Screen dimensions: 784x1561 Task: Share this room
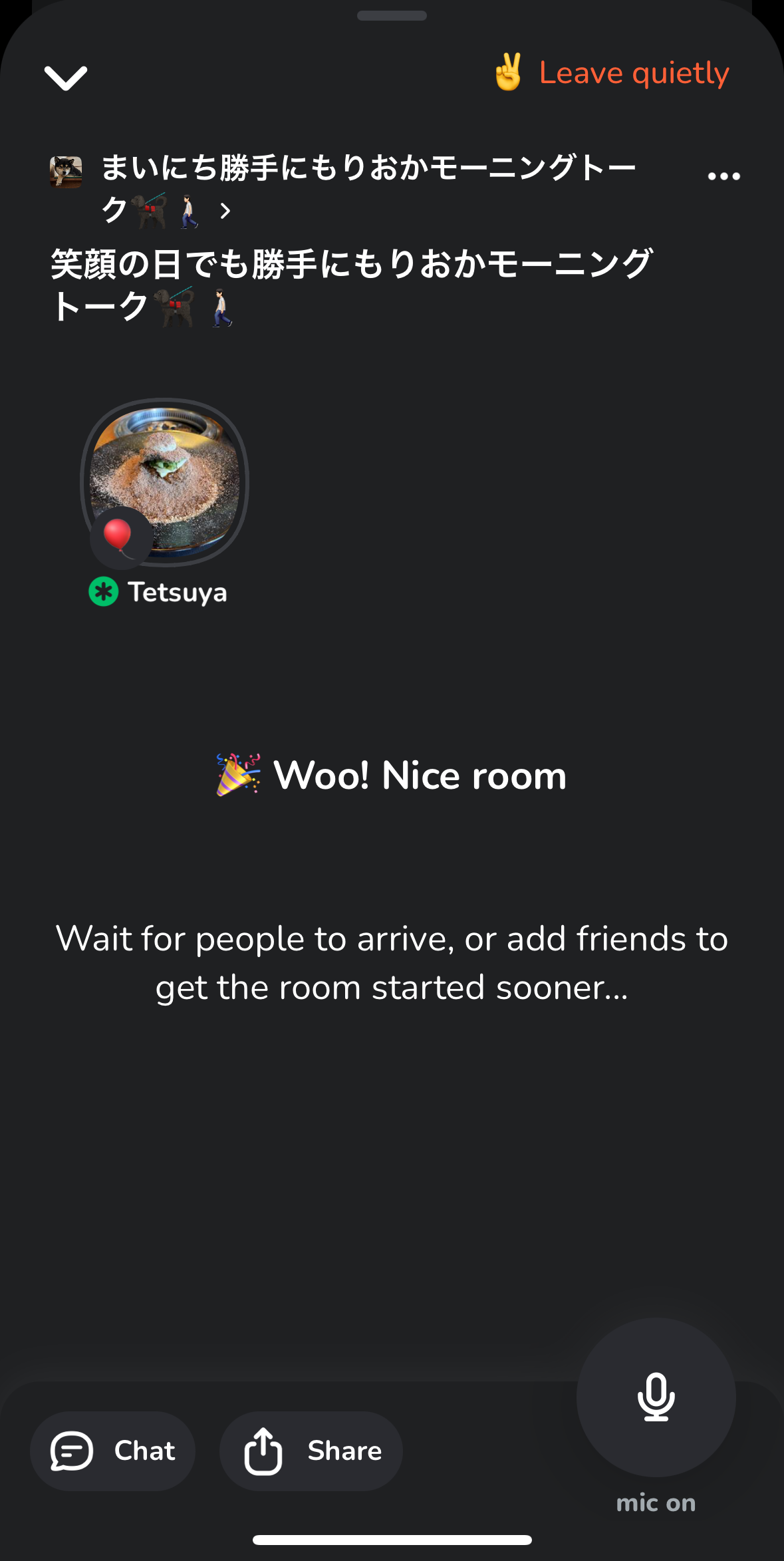click(x=311, y=1451)
